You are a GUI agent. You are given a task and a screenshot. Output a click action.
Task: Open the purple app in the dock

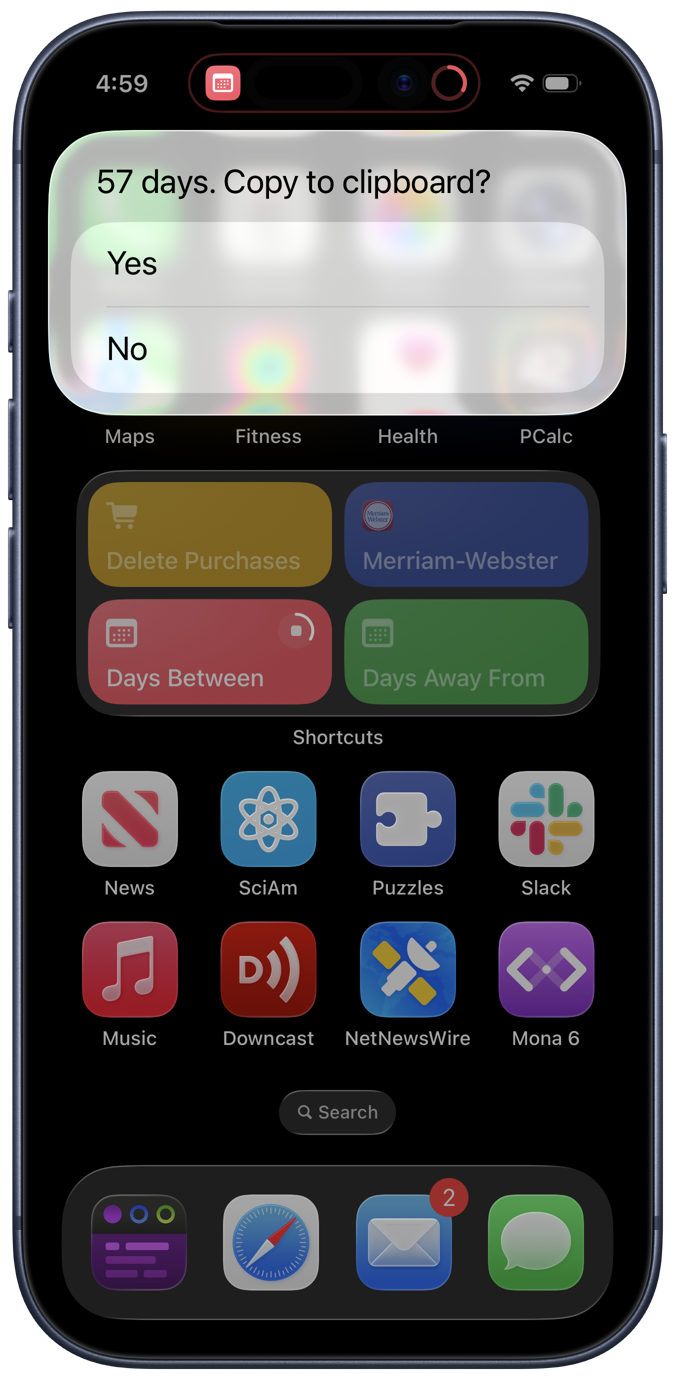tap(139, 1242)
